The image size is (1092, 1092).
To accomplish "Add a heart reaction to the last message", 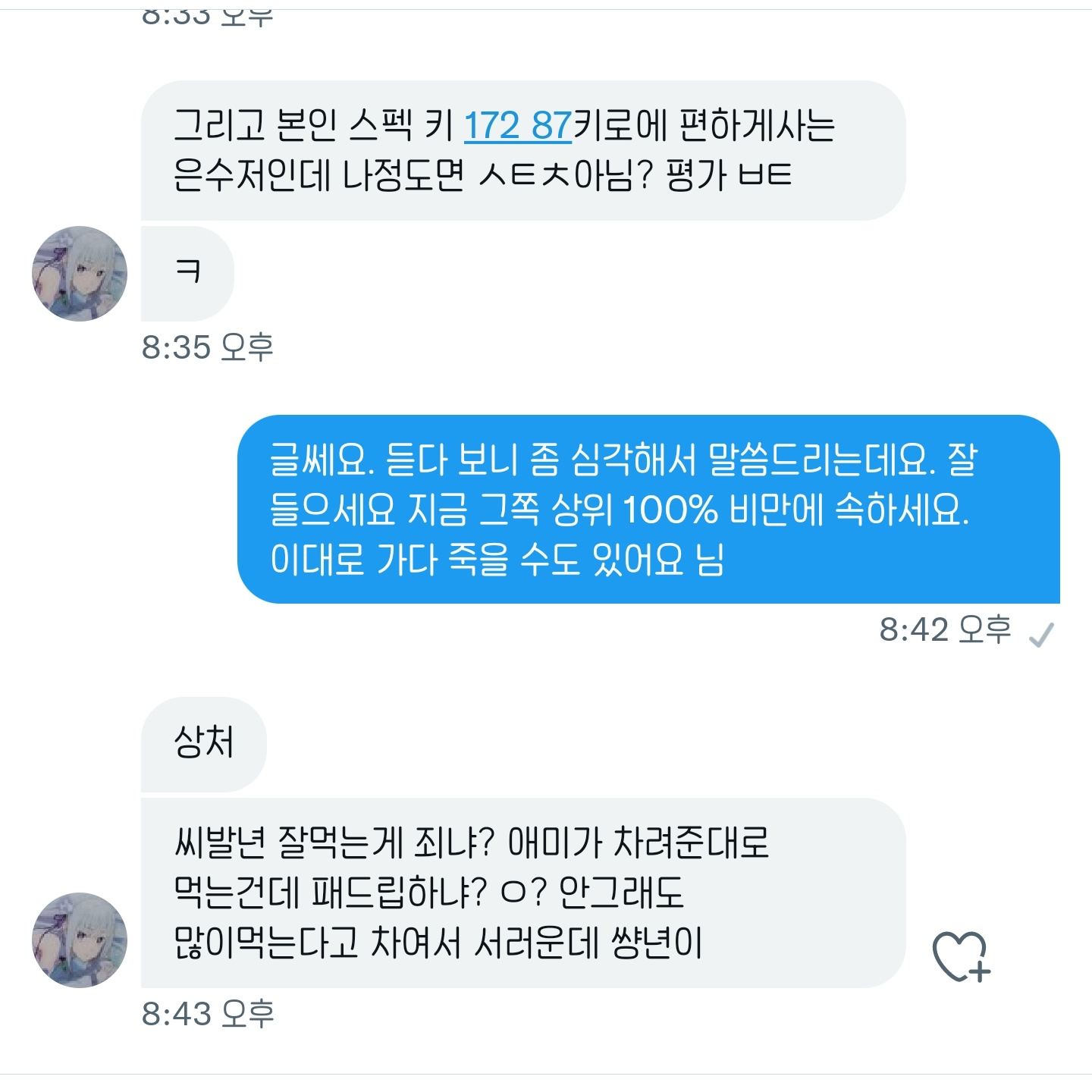I will (x=961, y=956).
